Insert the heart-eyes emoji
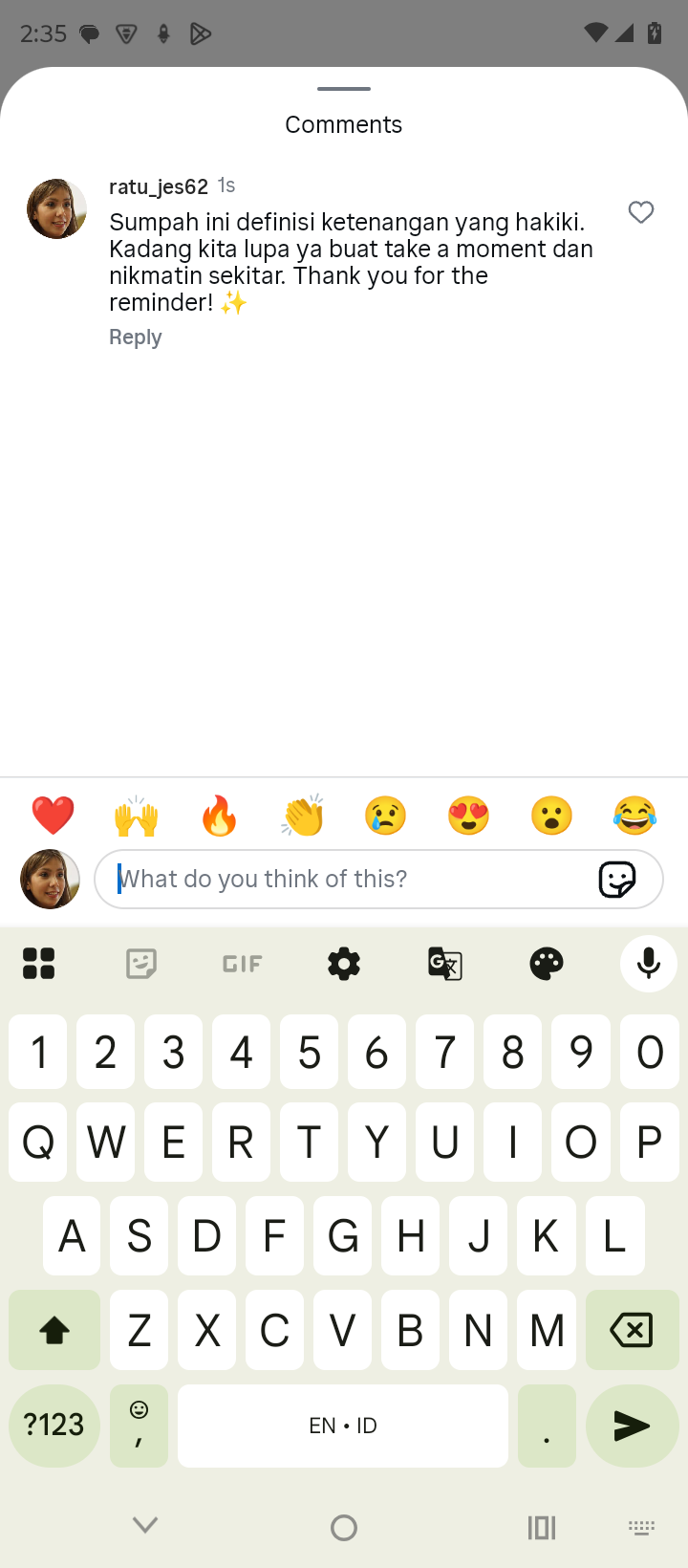 pos(468,816)
